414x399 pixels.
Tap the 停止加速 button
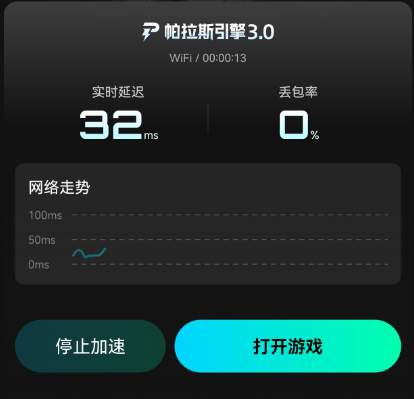(x=90, y=346)
